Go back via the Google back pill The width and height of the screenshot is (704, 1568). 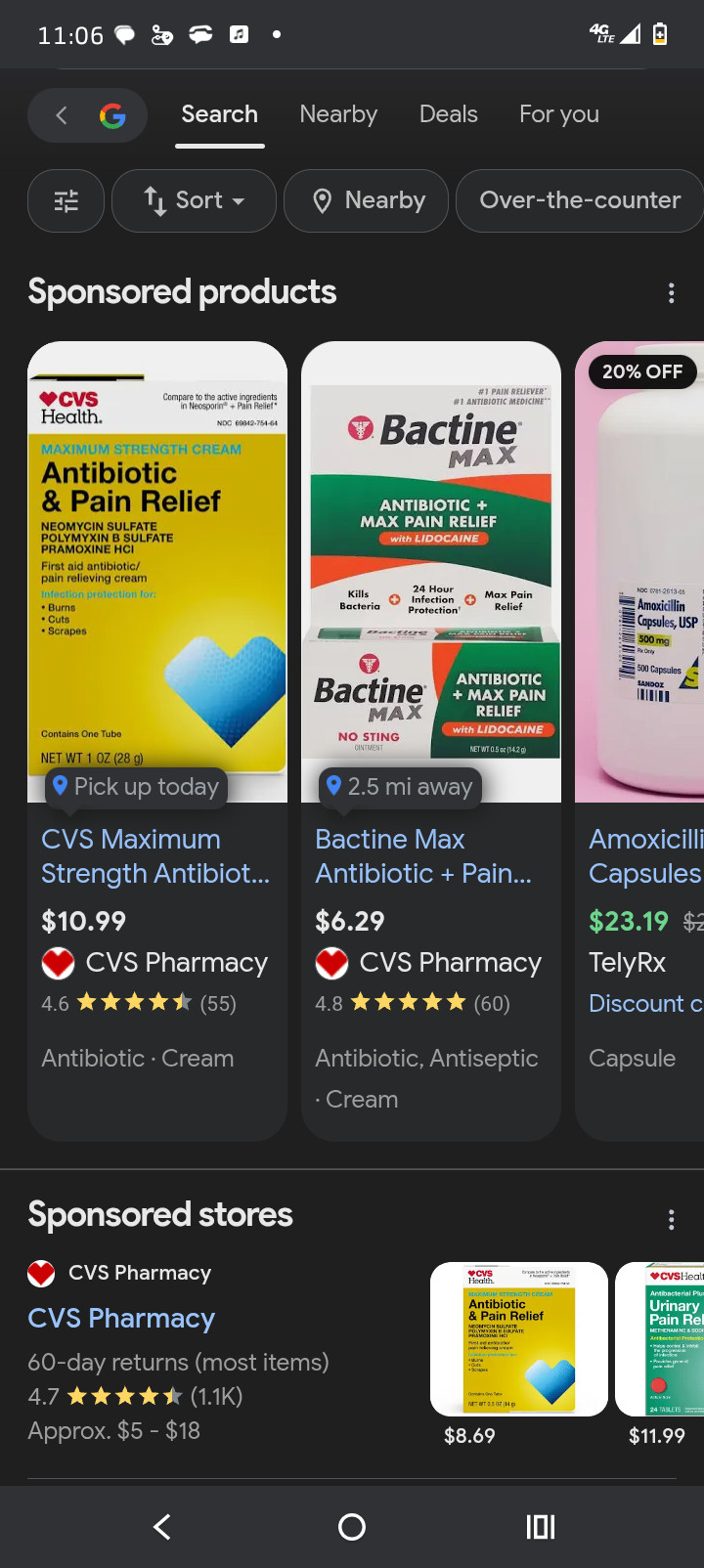pyautogui.click(x=86, y=116)
